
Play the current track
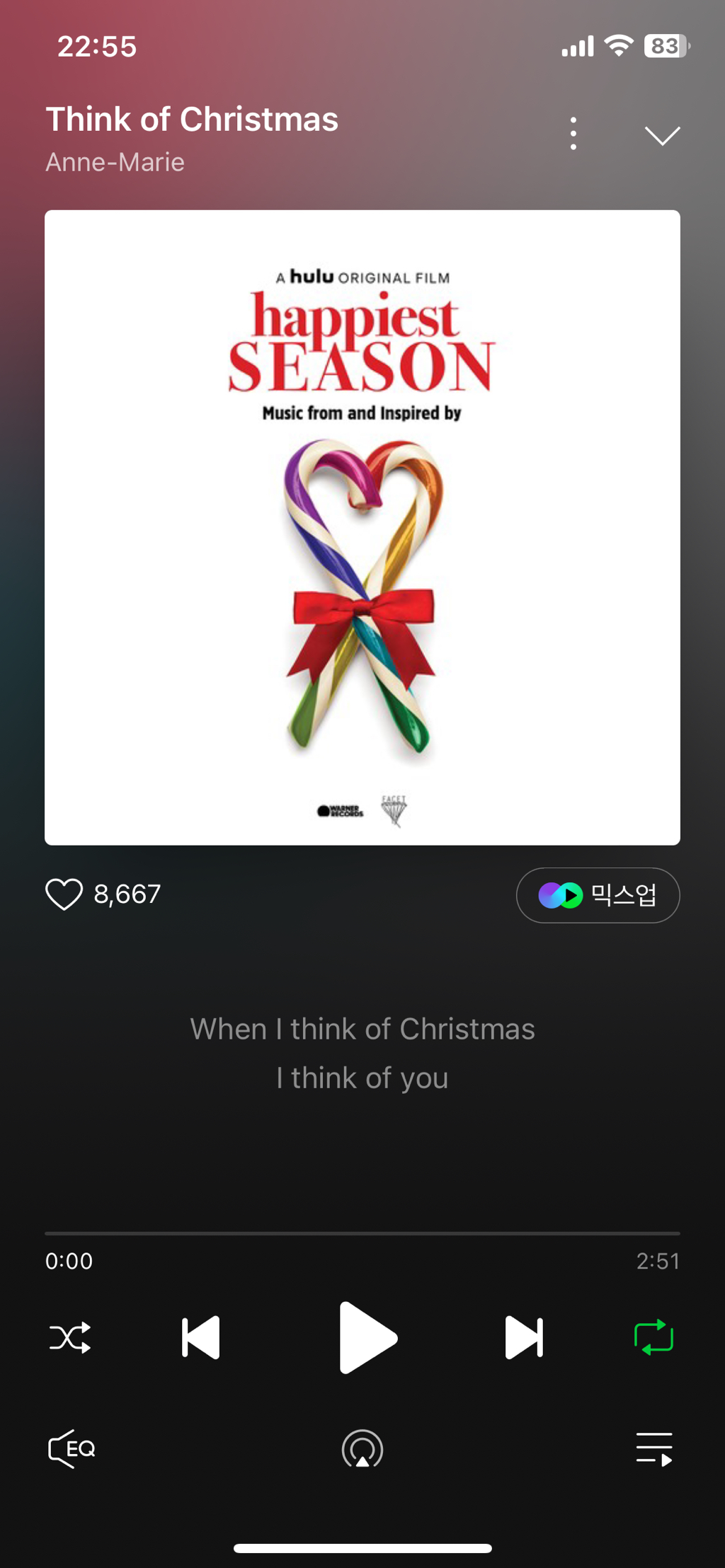point(367,1337)
